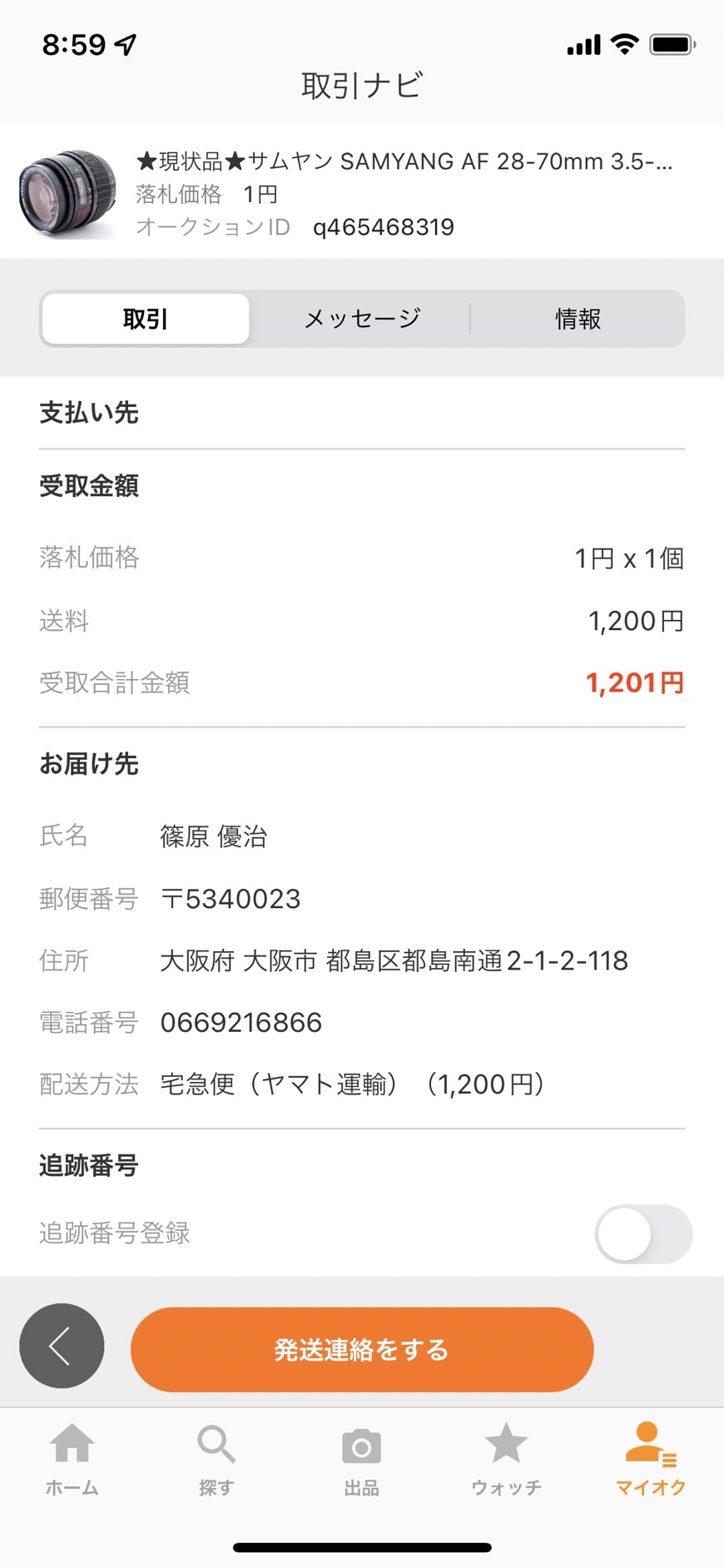724x1568 pixels.
Task: Open the マイオク tab
Action: [651, 1458]
